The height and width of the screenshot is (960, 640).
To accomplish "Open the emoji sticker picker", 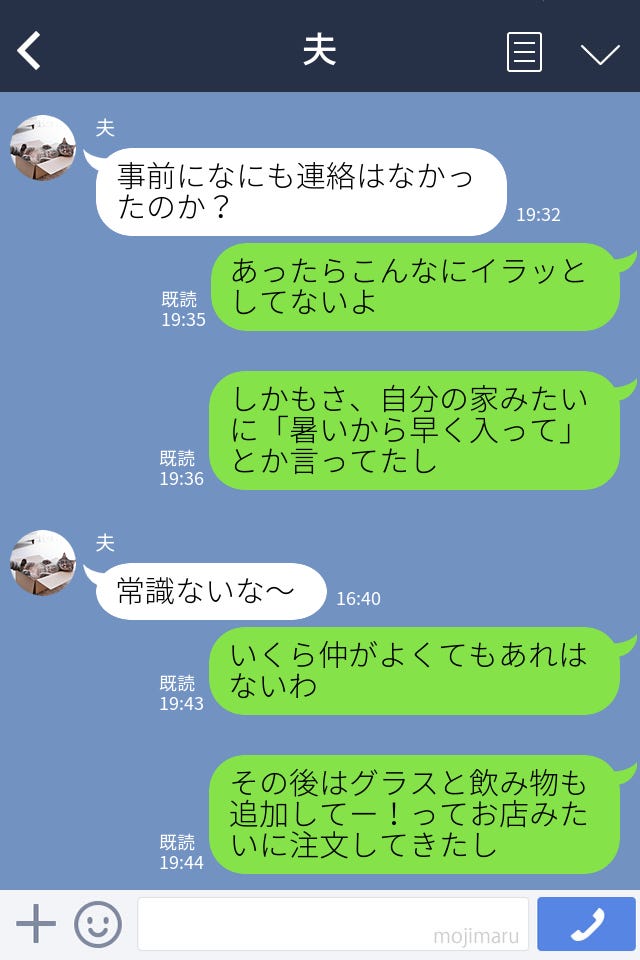I will click(98, 924).
